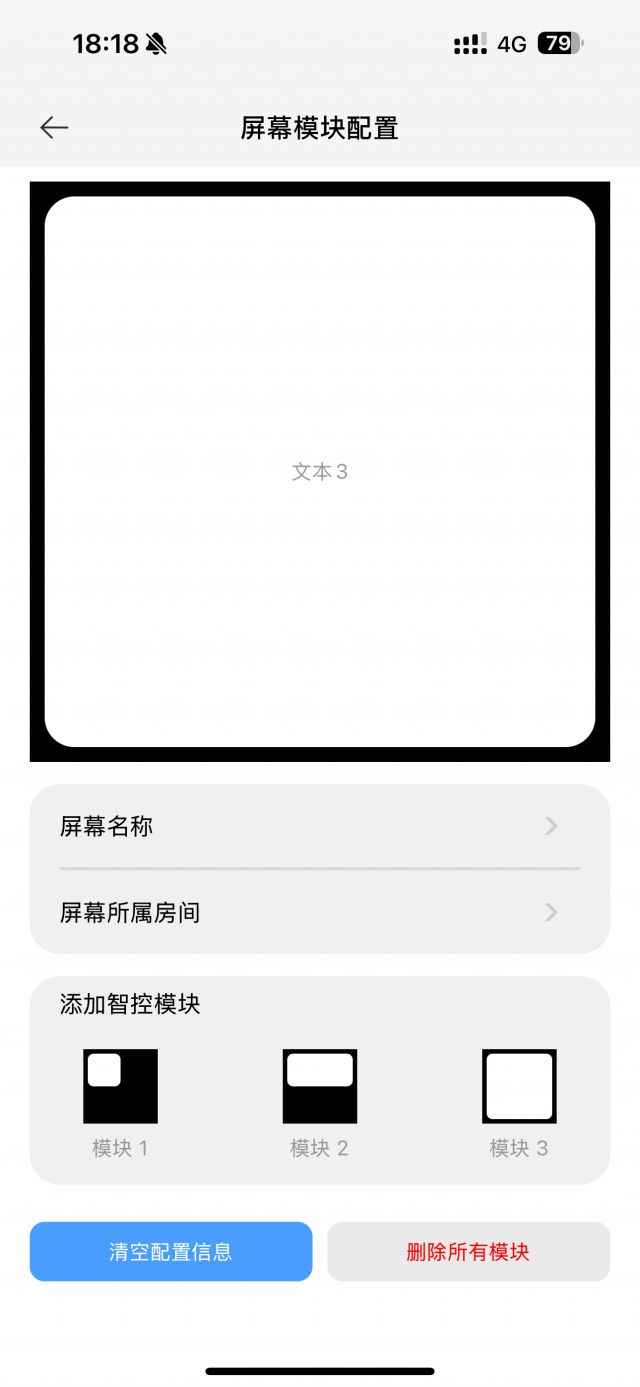Tap the 清空配置信息 button

click(x=171, y=1251)
